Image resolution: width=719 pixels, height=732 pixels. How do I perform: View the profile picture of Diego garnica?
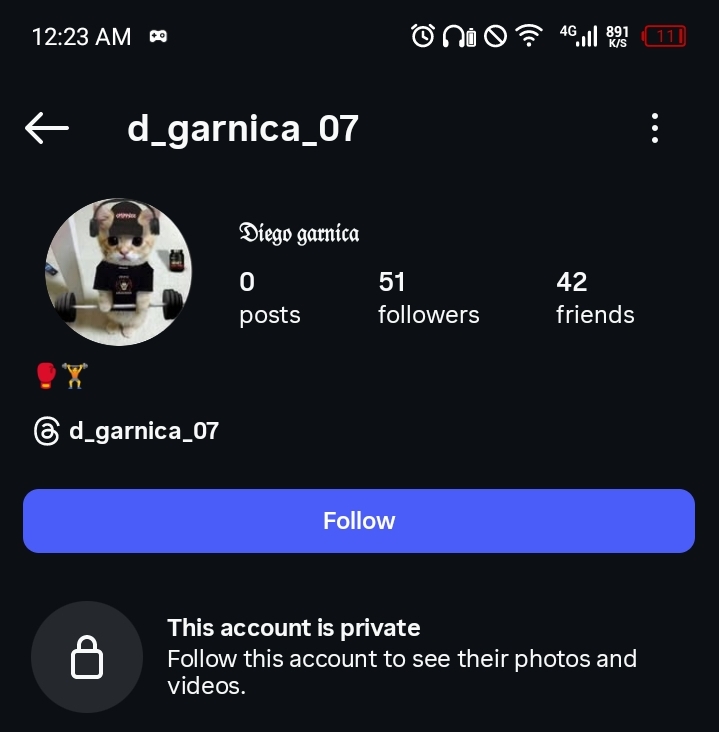(119, 272)
